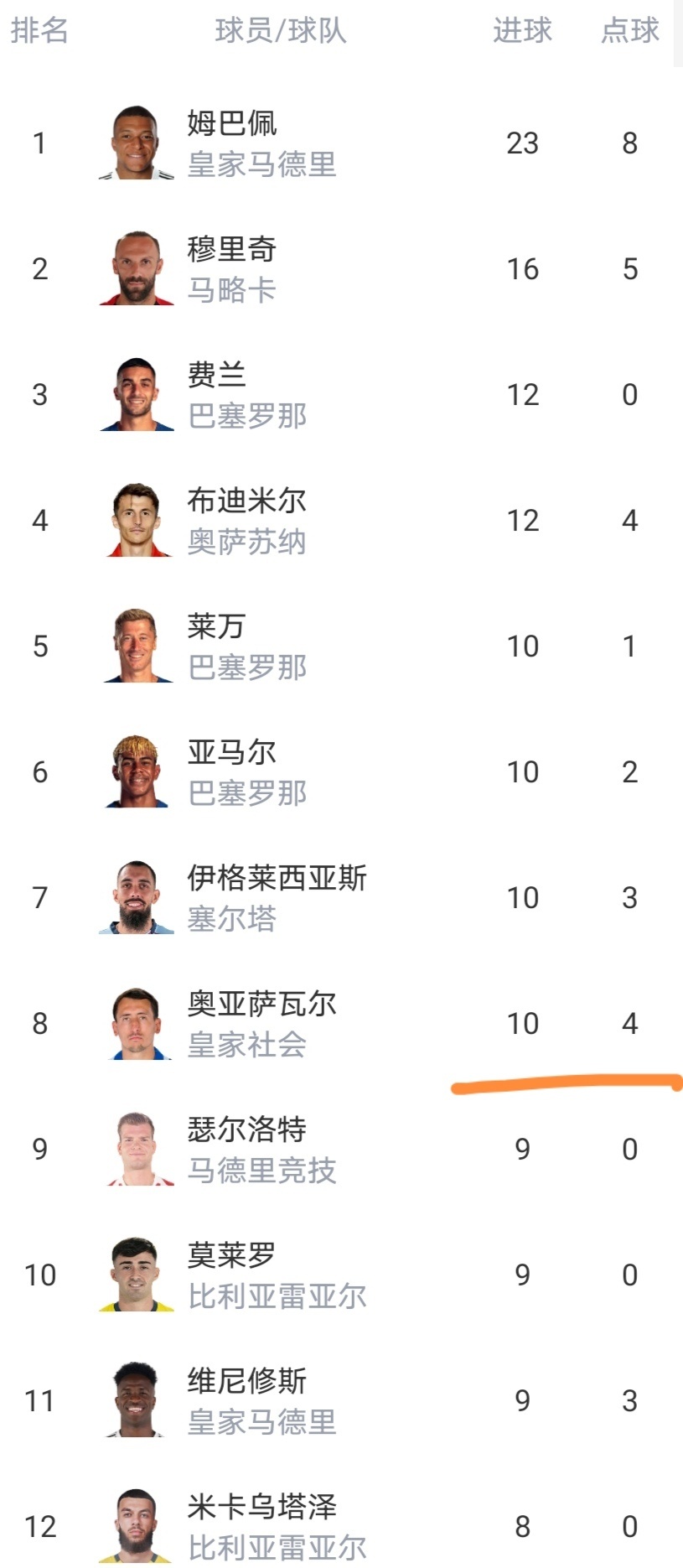Open 巴塞罗那 team link under 费兰
This screenshot has height=1568, width=683.
pos(249,417)
